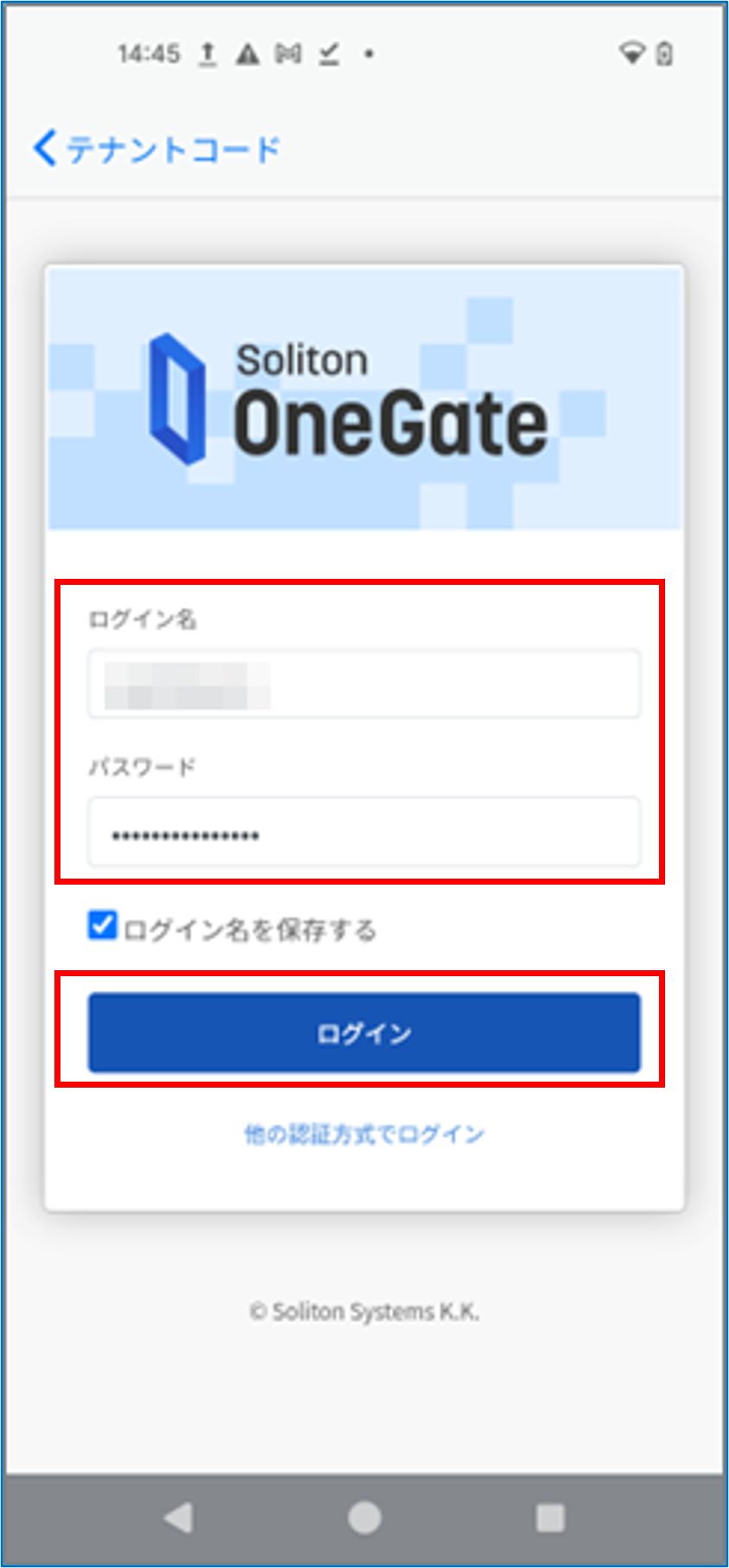
Task: Select the パスワード field
Action: [364, 833]
